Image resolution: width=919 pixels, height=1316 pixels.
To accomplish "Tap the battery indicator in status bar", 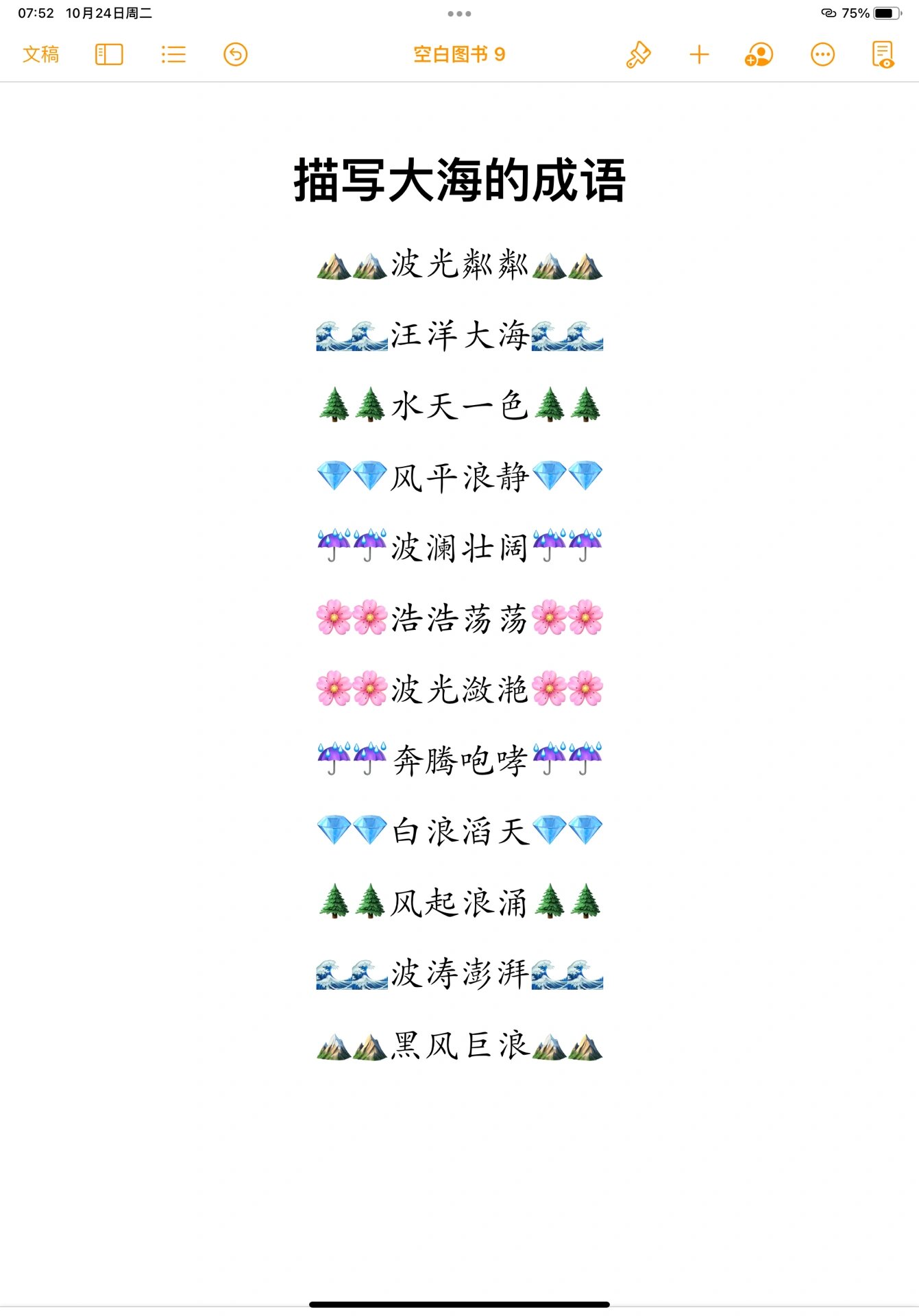I will [885, 11].
